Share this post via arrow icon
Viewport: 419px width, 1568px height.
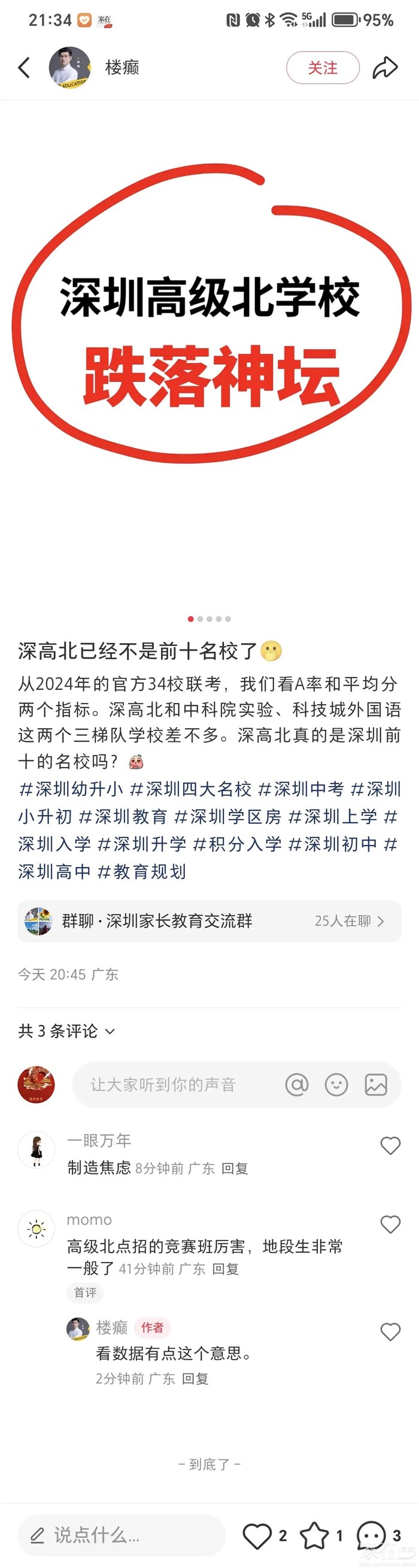click(x=385, y=68)
